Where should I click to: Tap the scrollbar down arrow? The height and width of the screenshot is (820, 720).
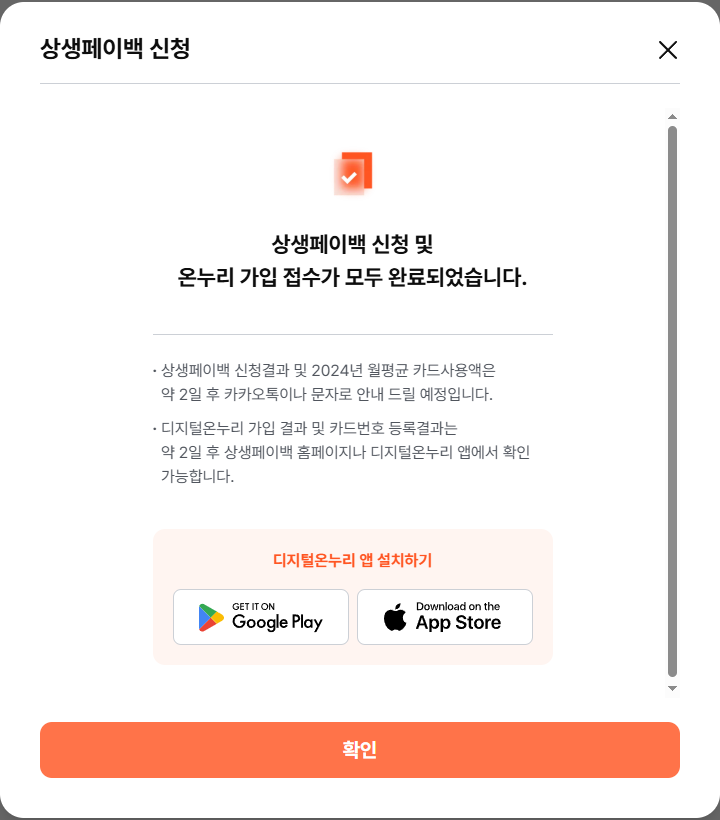coord(672,689)
